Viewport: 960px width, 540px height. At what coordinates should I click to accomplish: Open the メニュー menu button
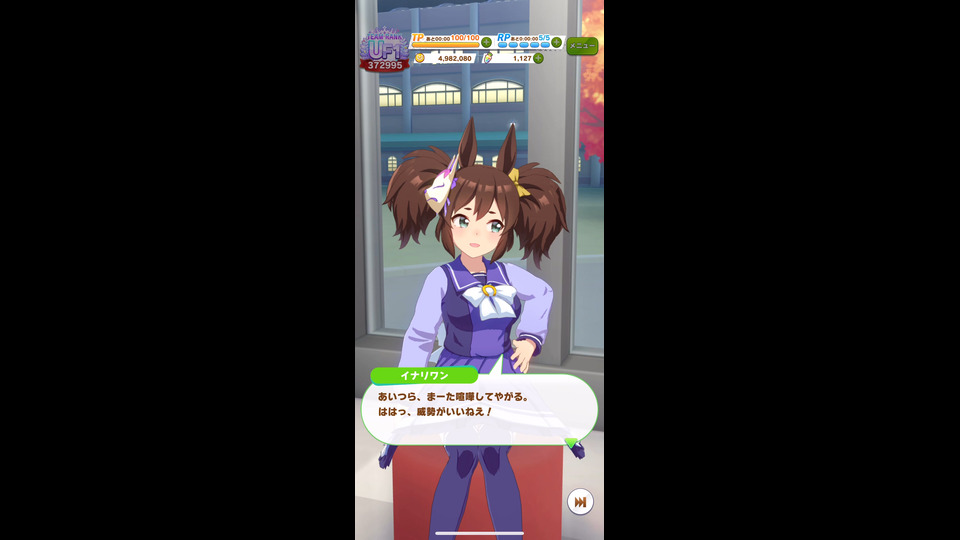pos(582,46)
